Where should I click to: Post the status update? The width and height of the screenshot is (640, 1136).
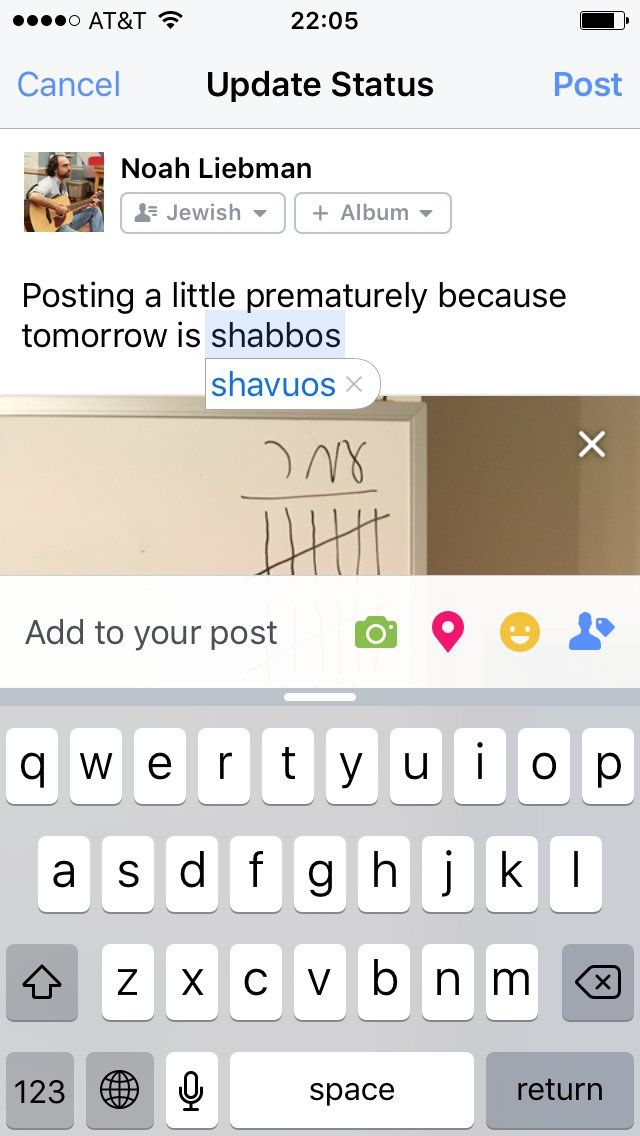tap(587, 85)
